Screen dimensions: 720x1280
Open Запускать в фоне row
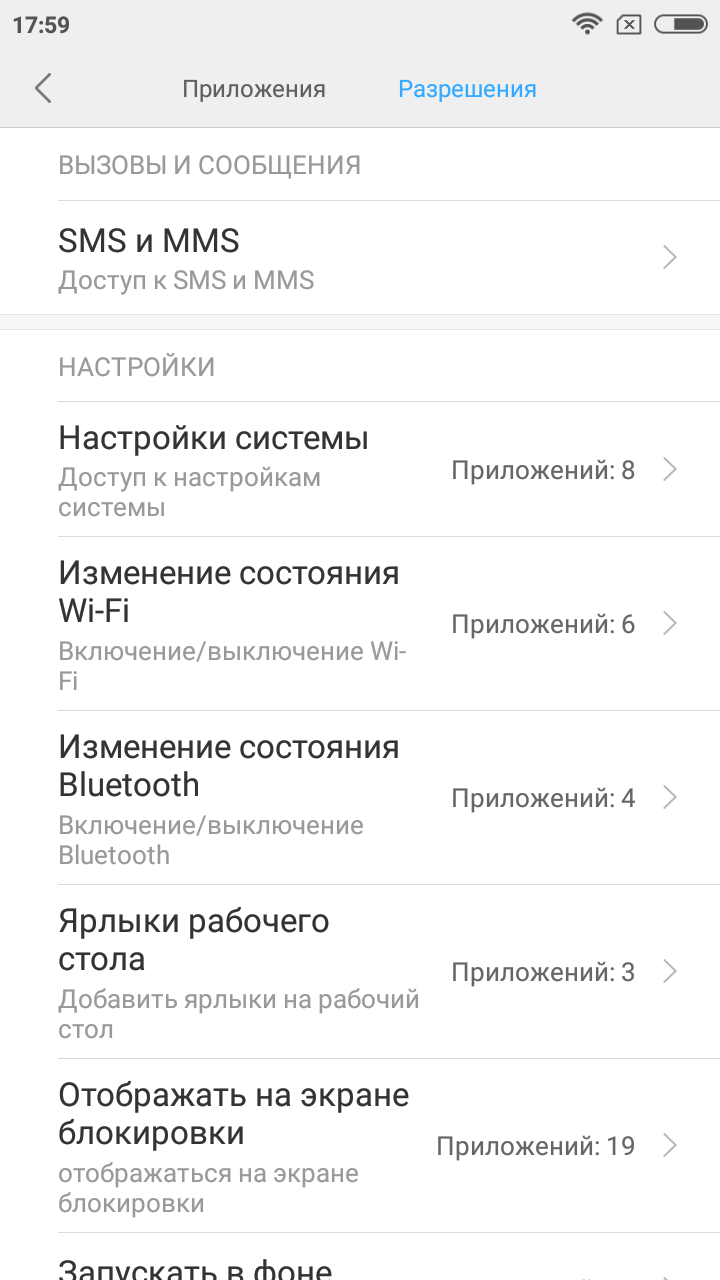[360, 1258]
